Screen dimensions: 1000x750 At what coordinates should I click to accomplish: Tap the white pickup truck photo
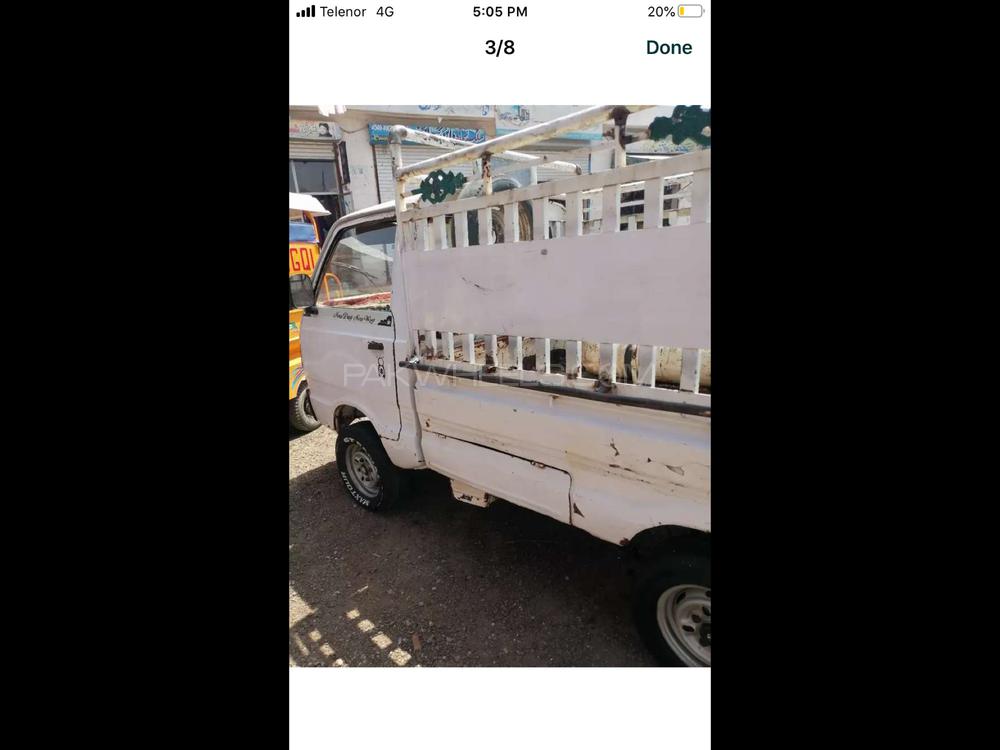click(500, 385)
